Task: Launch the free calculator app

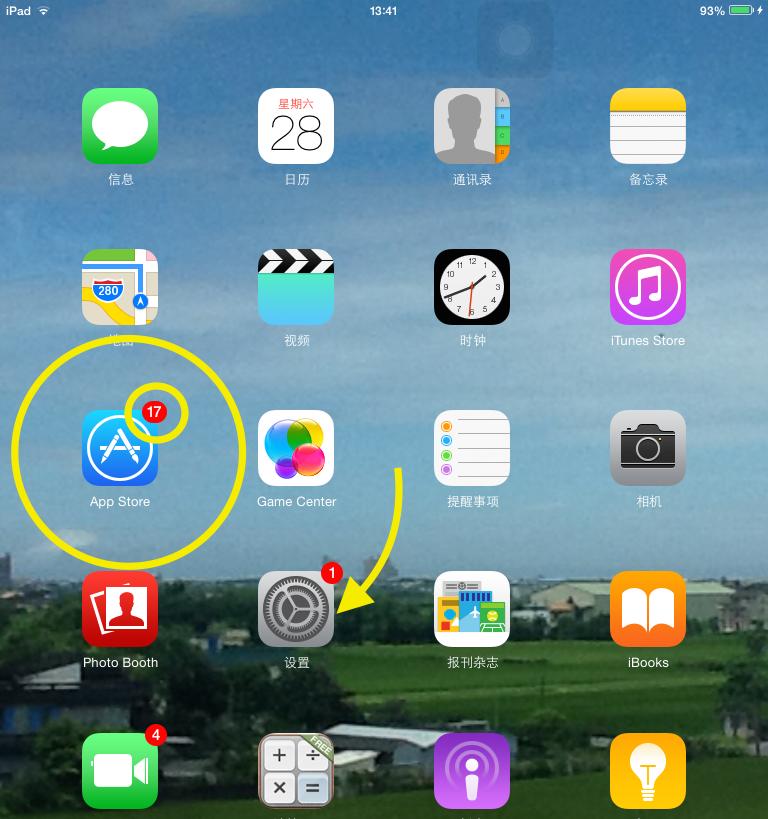Action: coord(296,771)
